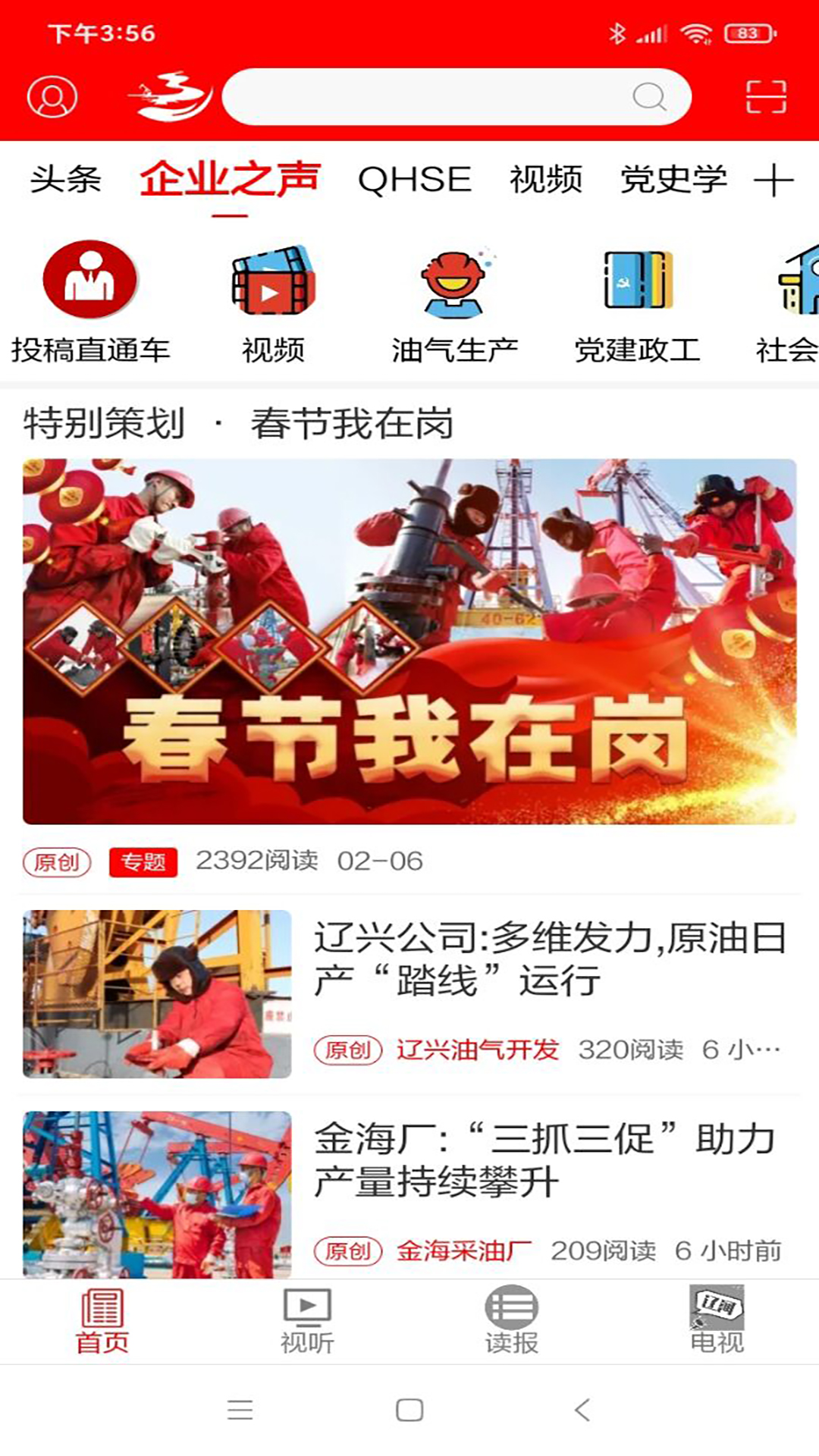Go to the 电视 tab
The height and width of the screenshot is (1456, 819).
click(x=717, y=1320)
